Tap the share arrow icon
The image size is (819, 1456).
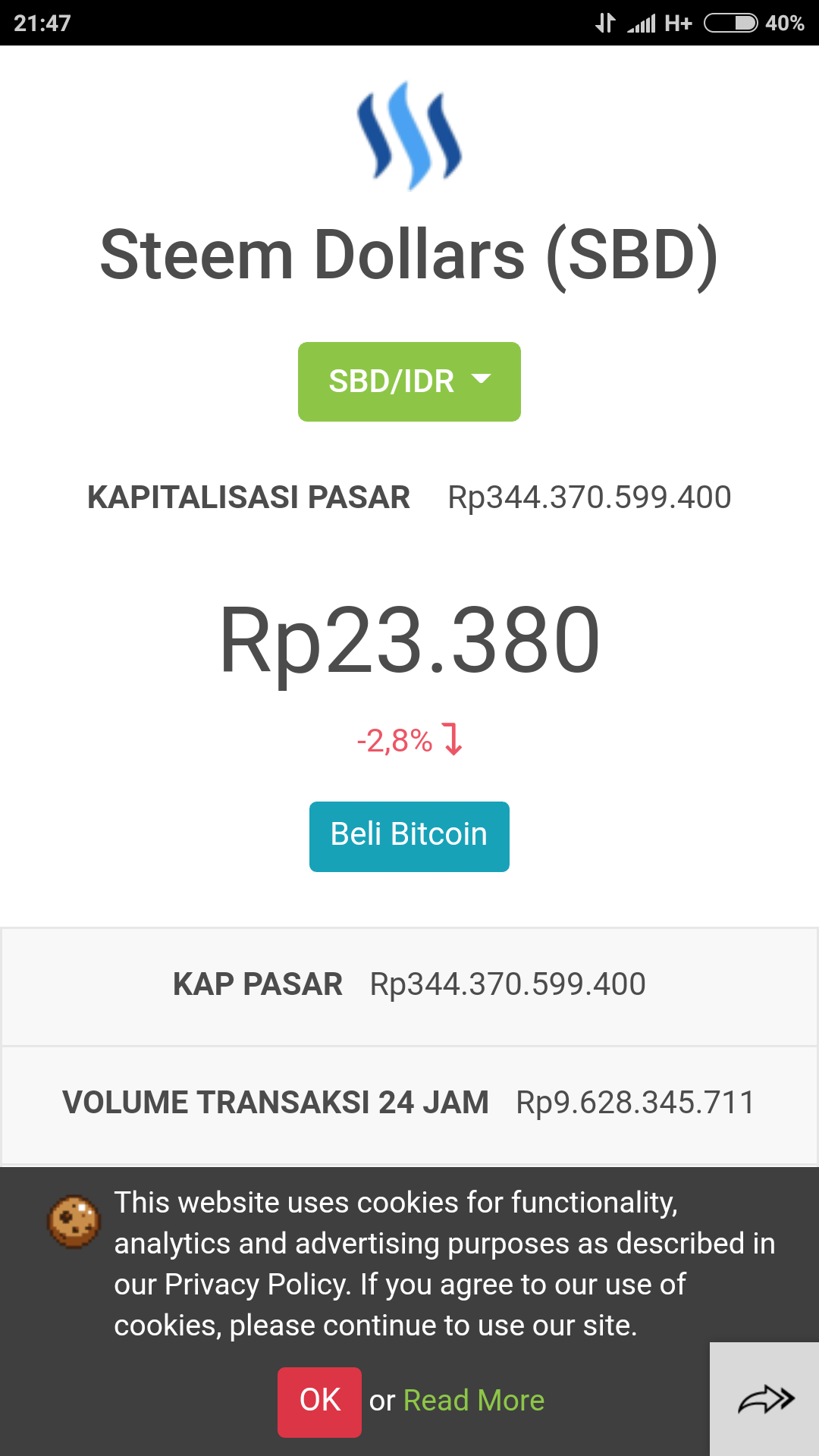click(764, 1399)
